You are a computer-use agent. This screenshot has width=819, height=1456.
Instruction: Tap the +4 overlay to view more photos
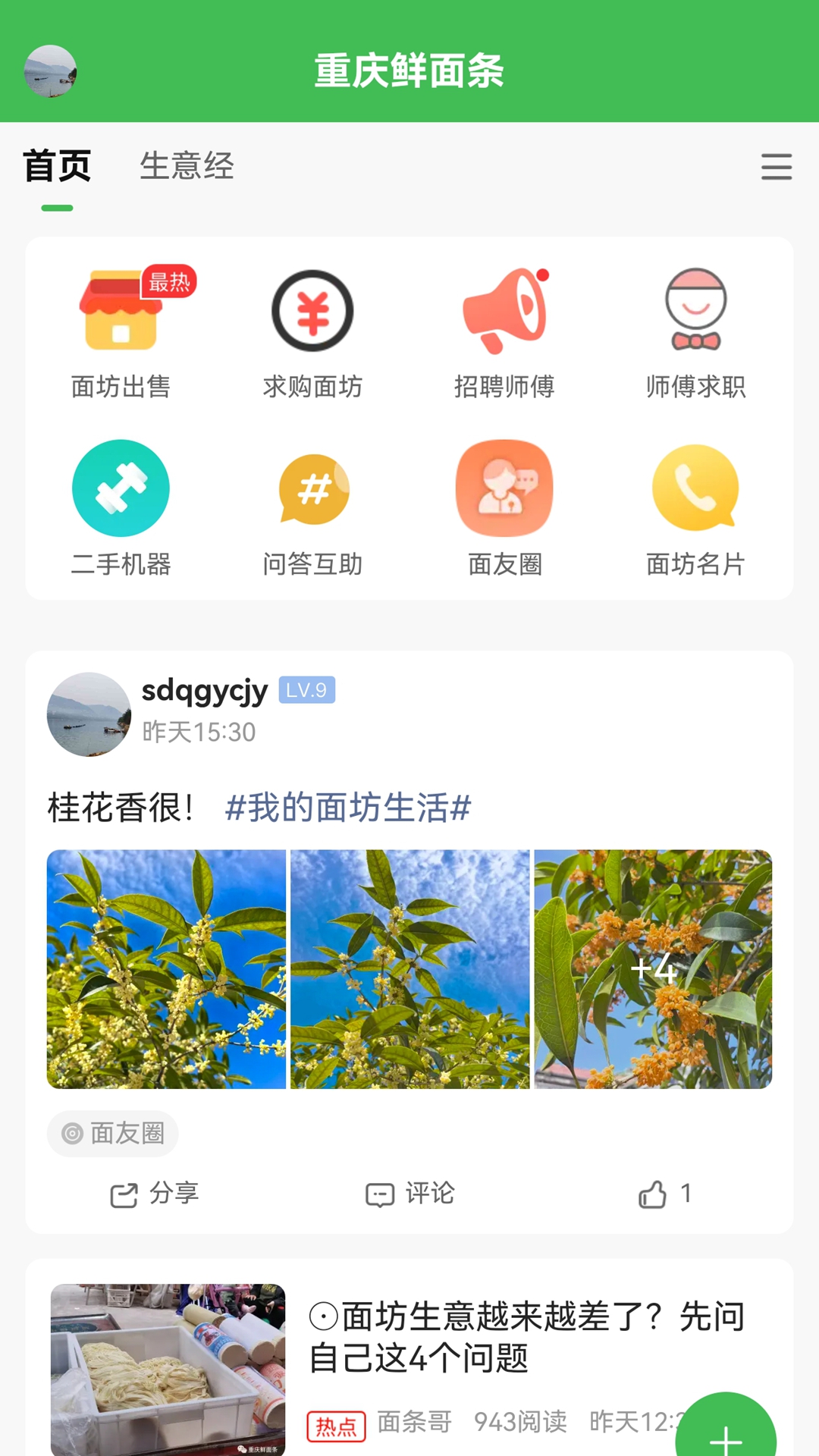point(653,969)
